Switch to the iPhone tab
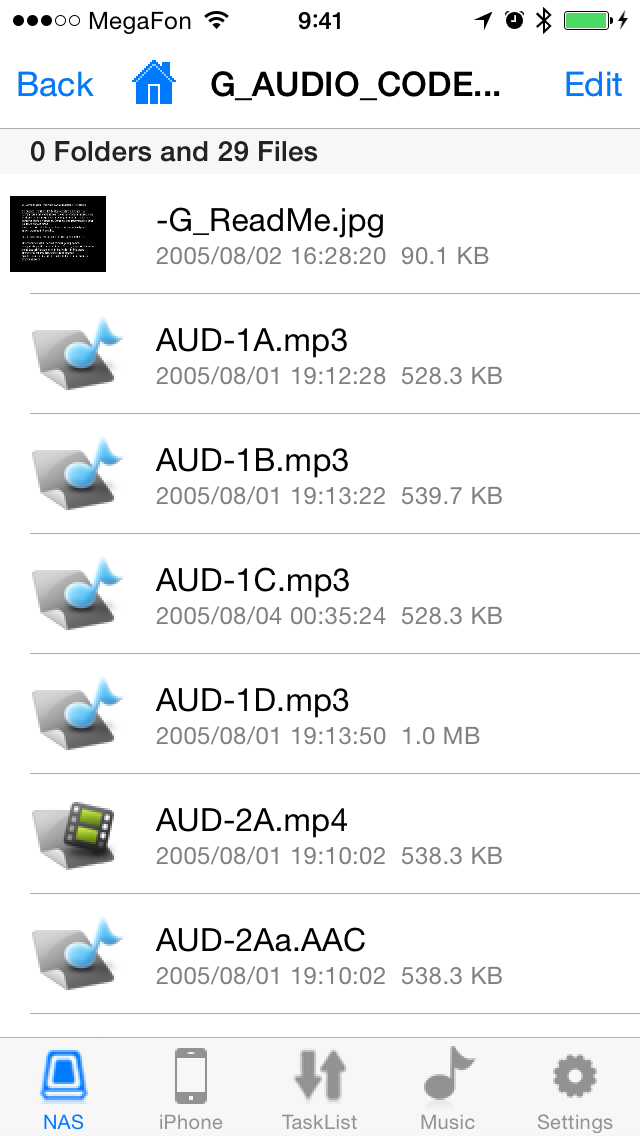 coord(190,1088)
